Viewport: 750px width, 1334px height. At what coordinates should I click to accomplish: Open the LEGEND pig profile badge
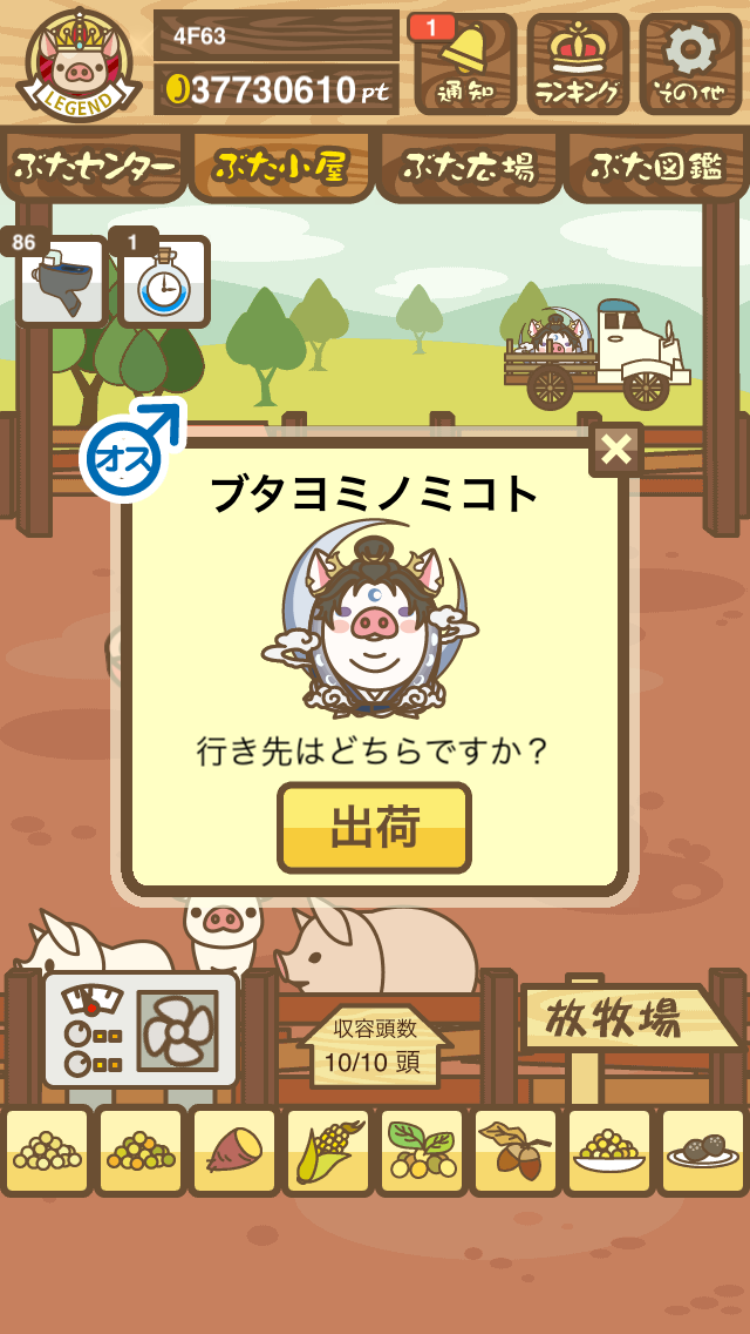(78, 63)
